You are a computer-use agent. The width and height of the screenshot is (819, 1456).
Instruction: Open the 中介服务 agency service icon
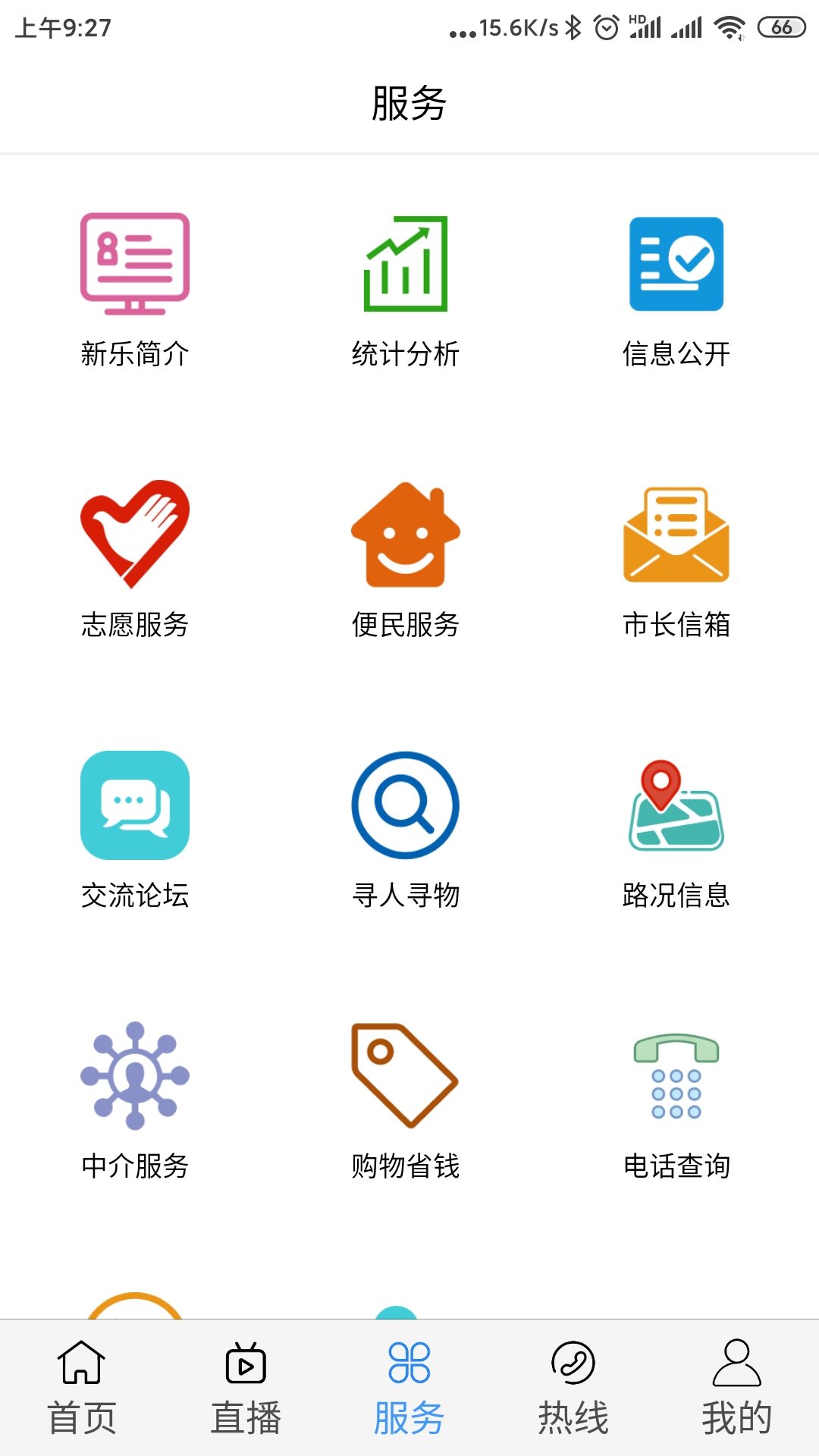pos(135,1080)
